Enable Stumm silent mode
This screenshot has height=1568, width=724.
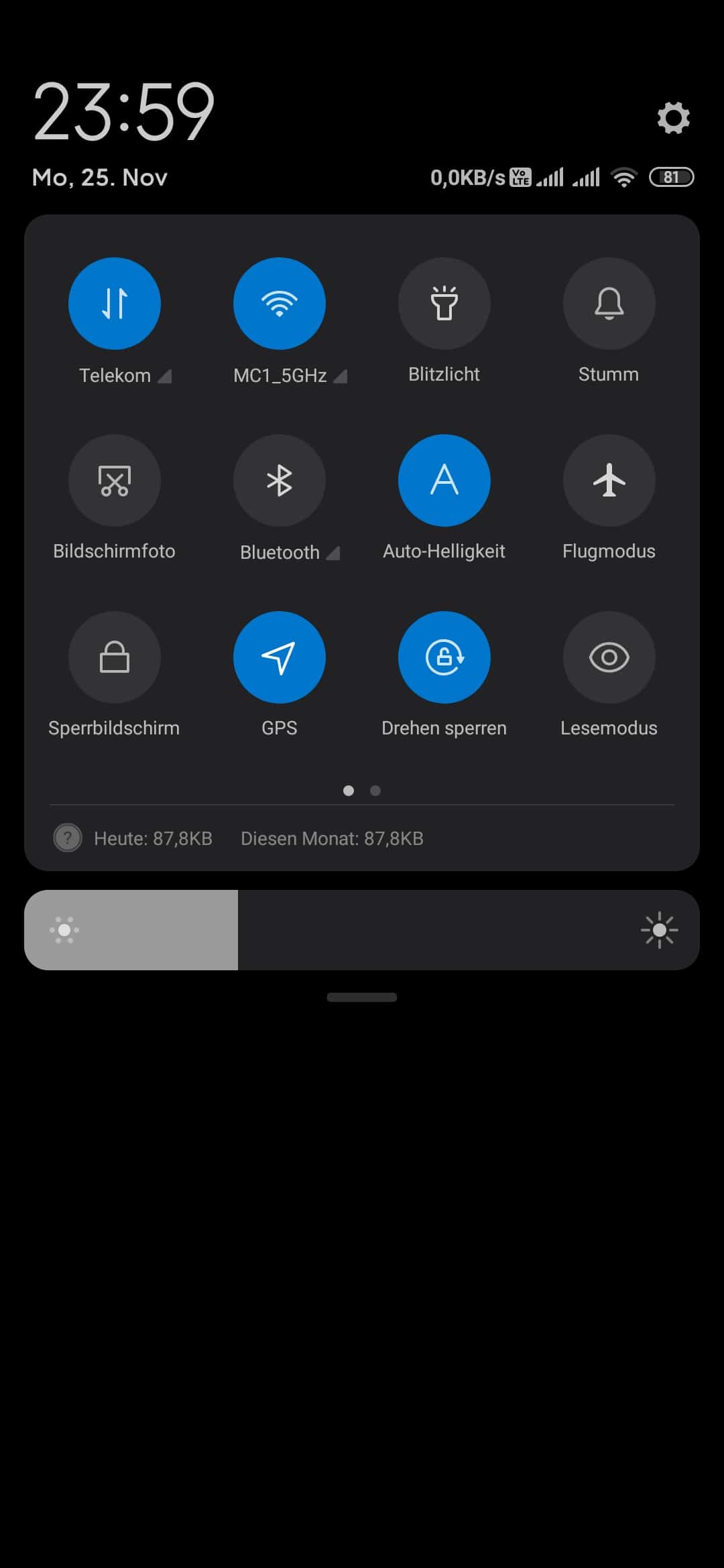pyautogui.click(x=609, y=304)
